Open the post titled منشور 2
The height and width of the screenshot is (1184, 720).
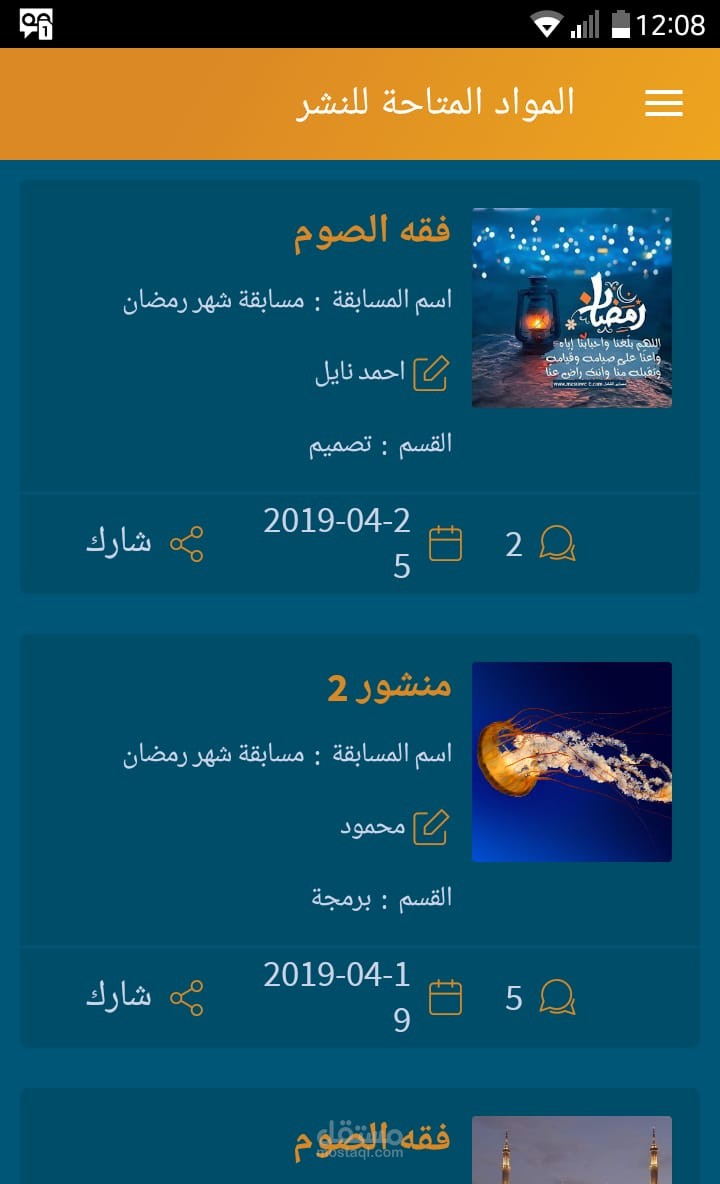(389, 686)
